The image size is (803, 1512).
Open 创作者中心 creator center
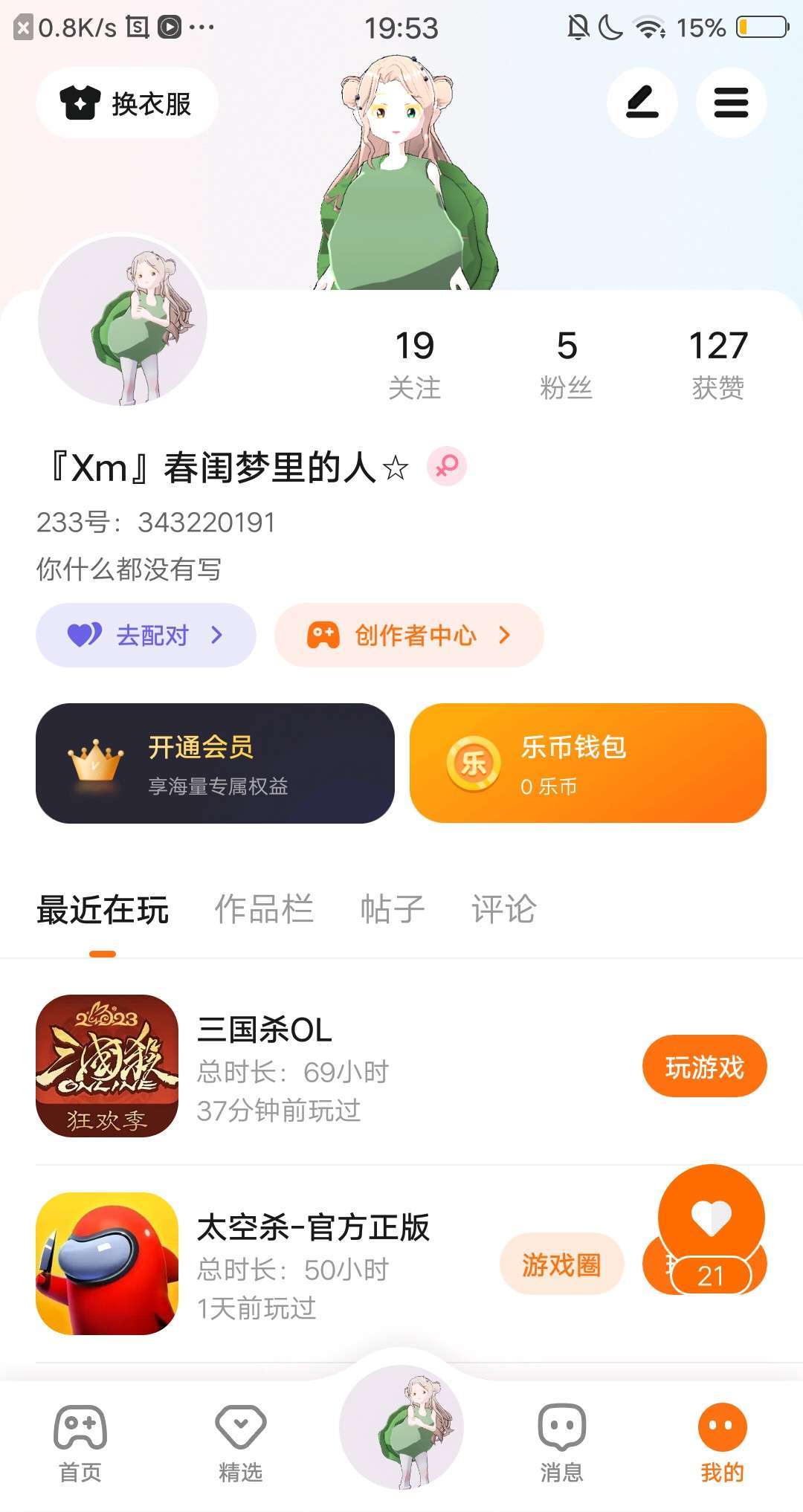[409, 635]
